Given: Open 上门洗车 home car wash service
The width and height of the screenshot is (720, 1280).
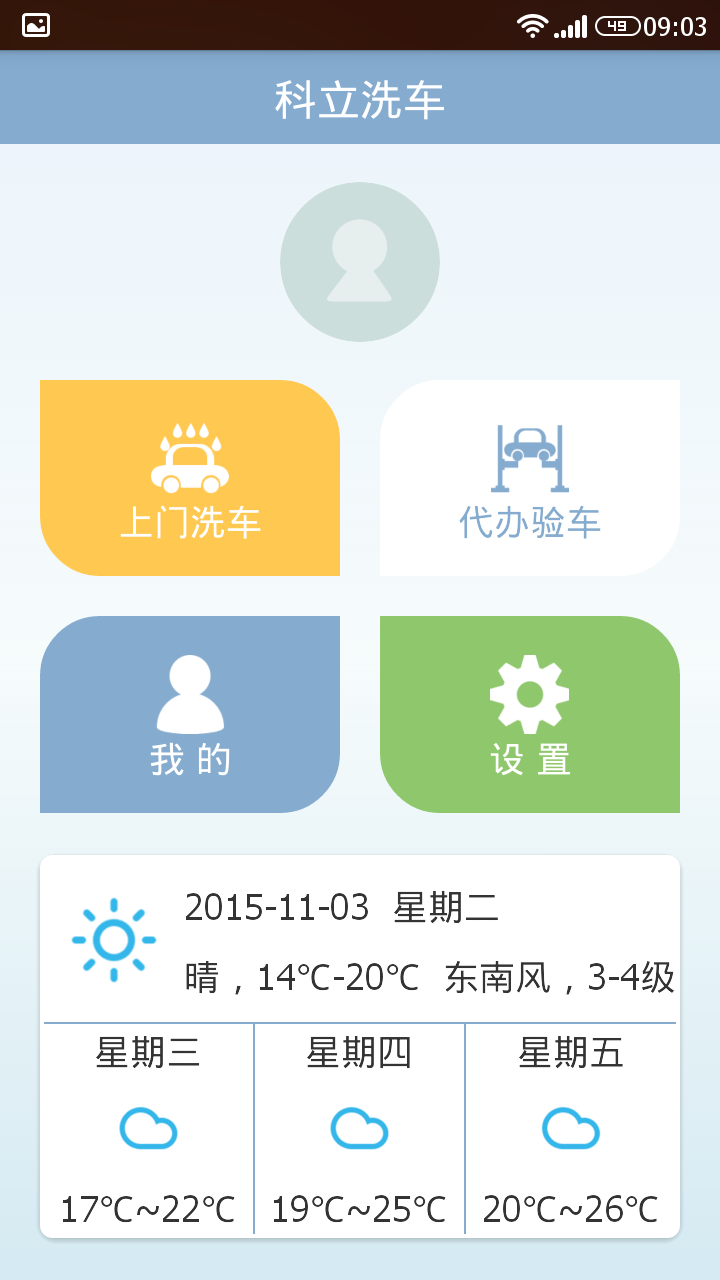Looking at the screenshot, I should click(190, 477).
